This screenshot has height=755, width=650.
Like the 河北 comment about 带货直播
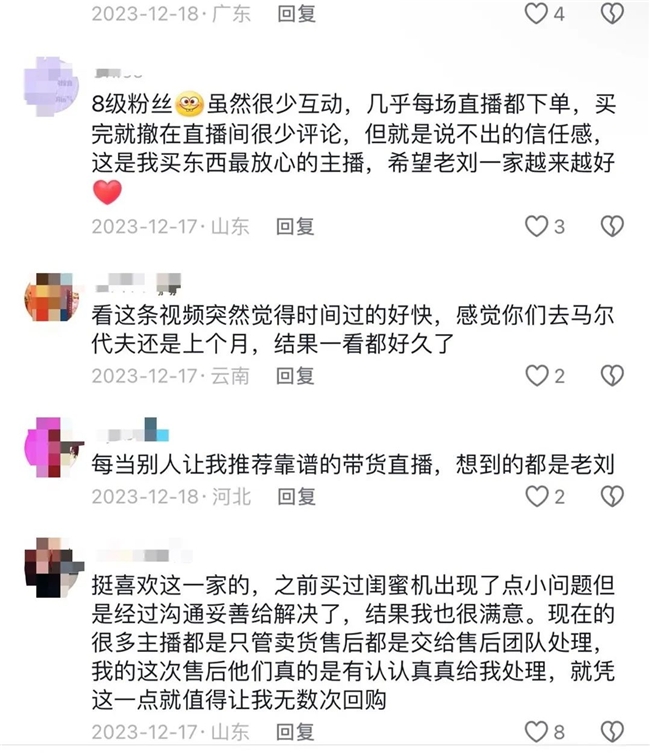(x=538, y=496)
